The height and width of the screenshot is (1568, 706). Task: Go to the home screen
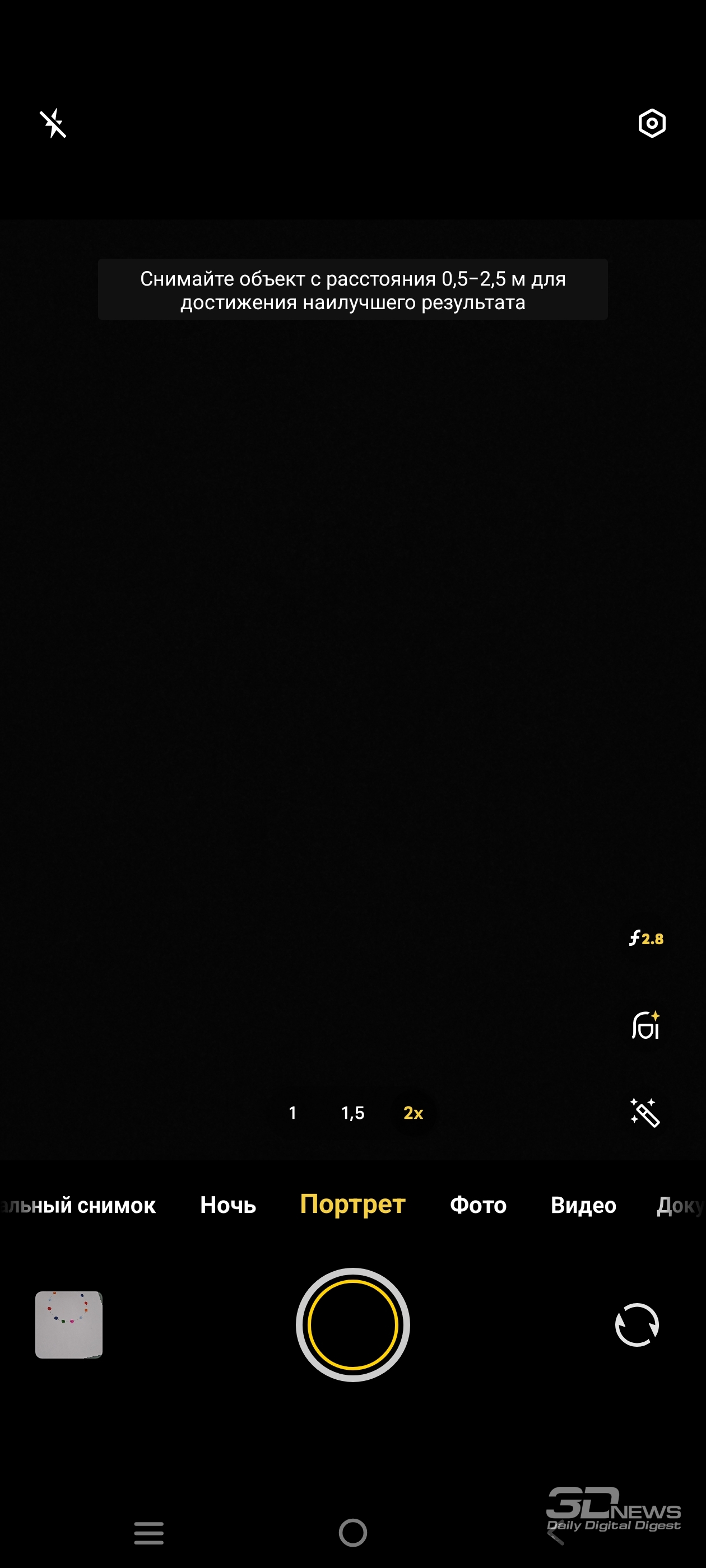pos(352,1533)
